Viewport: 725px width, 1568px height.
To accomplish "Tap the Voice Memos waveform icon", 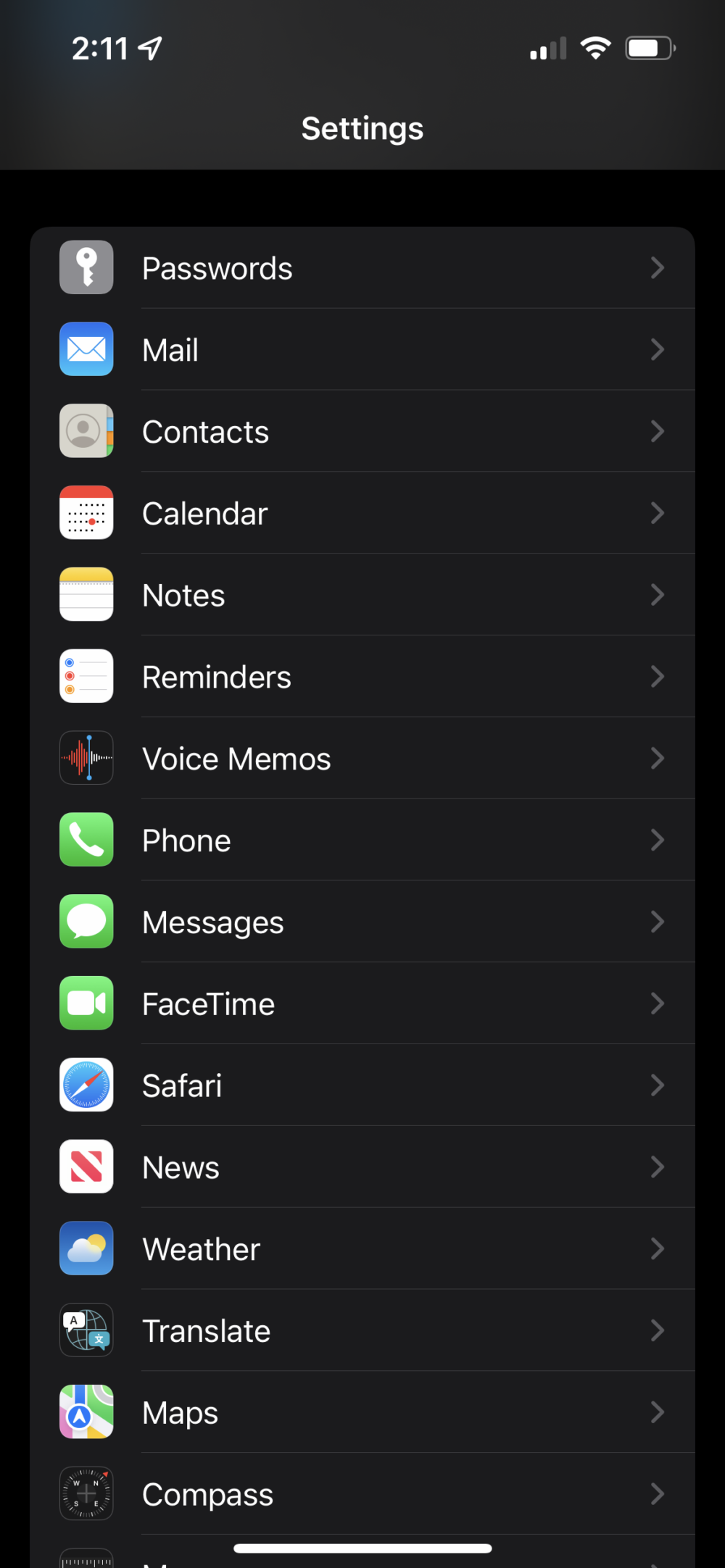I will 86,758.
